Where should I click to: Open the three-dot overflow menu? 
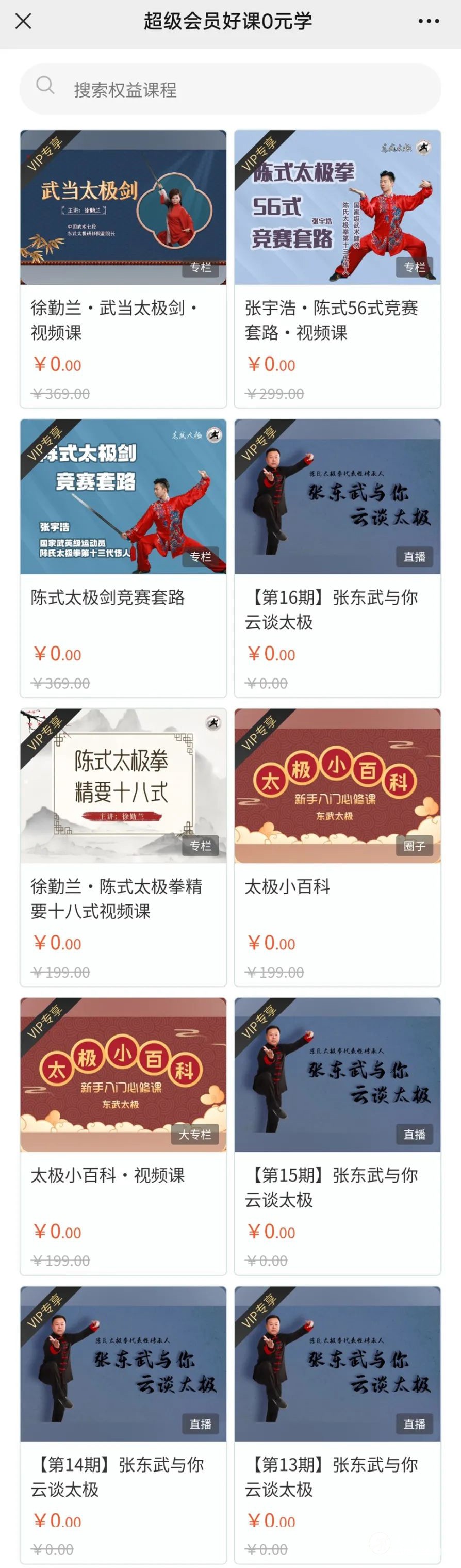pyautogui.click(x=428, y=21)
